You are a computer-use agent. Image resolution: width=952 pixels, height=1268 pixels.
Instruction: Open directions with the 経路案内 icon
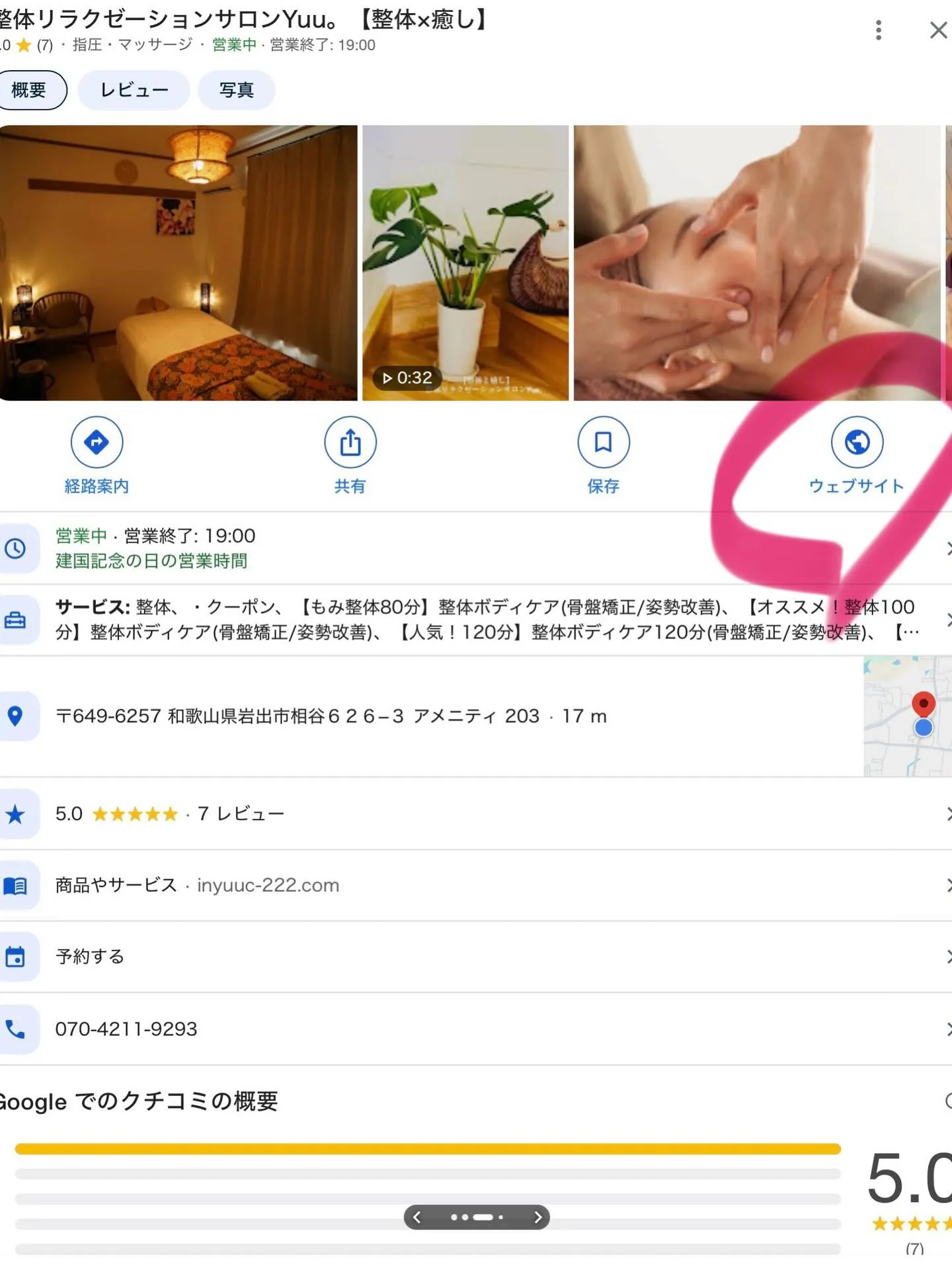pos(98,441)
